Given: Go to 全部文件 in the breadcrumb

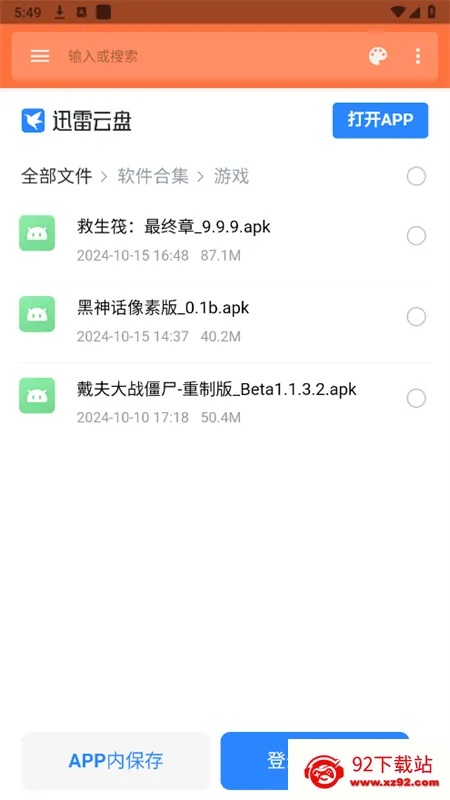Looking at the screenshot, I should (57, 176).
